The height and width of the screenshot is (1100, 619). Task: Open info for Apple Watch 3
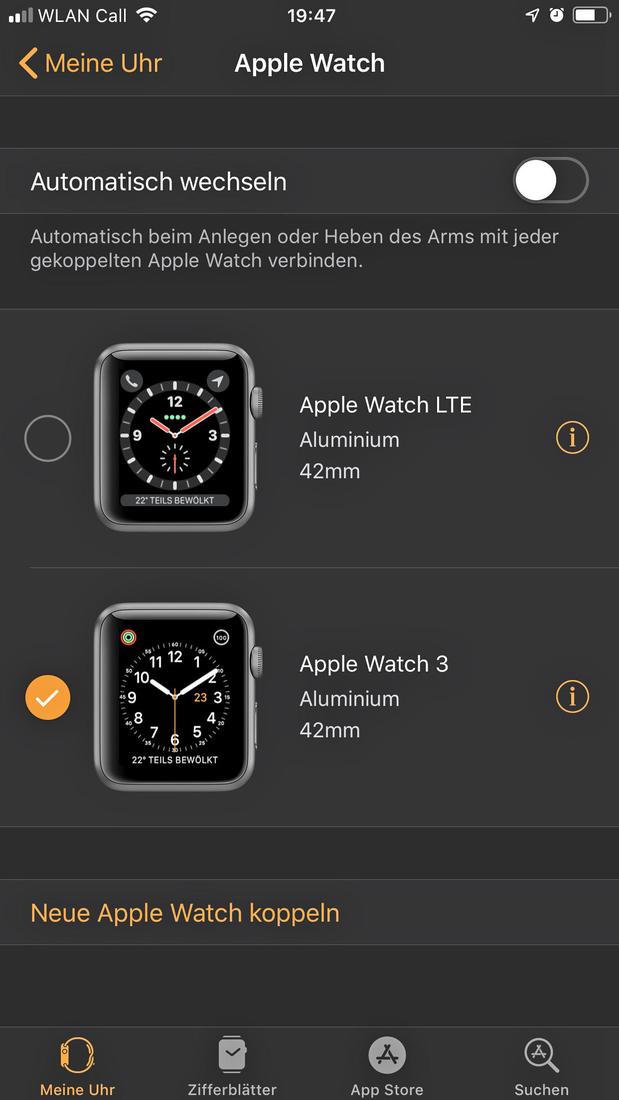click(x=572, y=697)
